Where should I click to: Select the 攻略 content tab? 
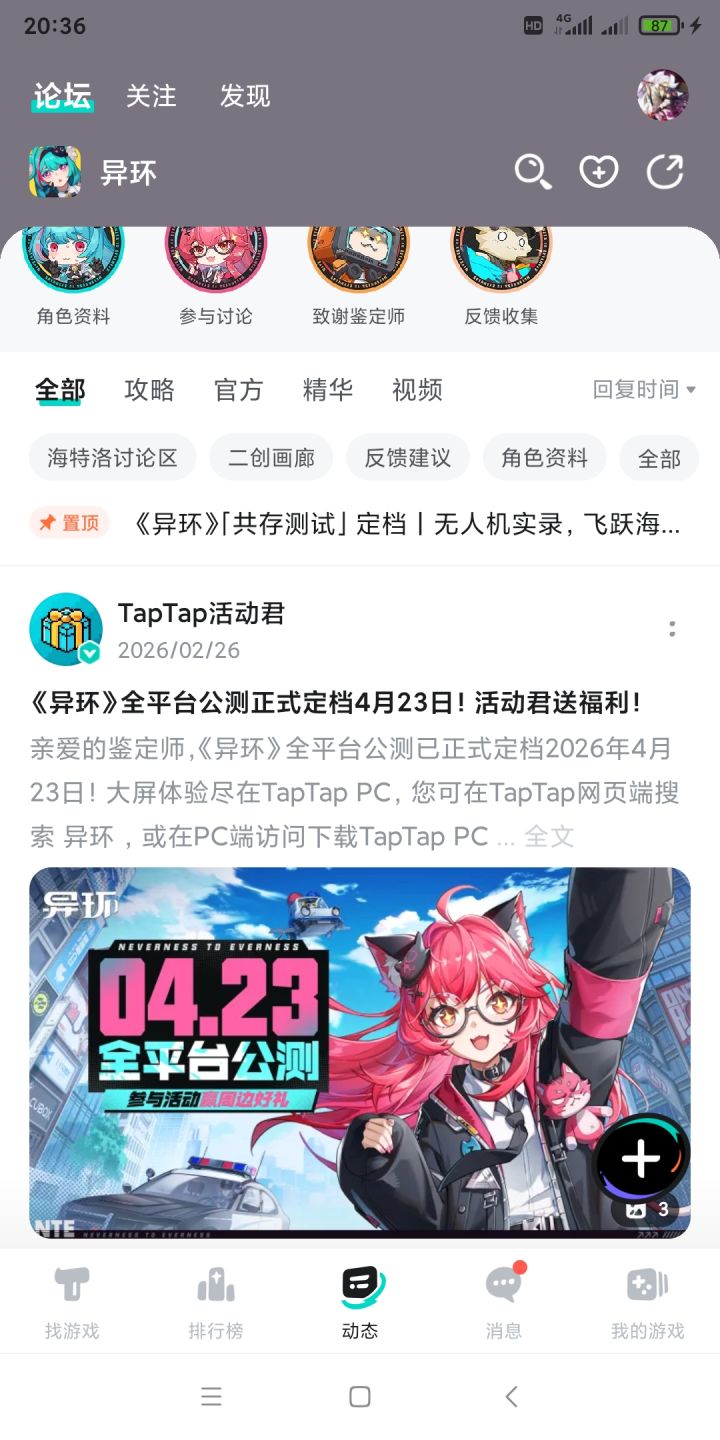coord(149,391)
